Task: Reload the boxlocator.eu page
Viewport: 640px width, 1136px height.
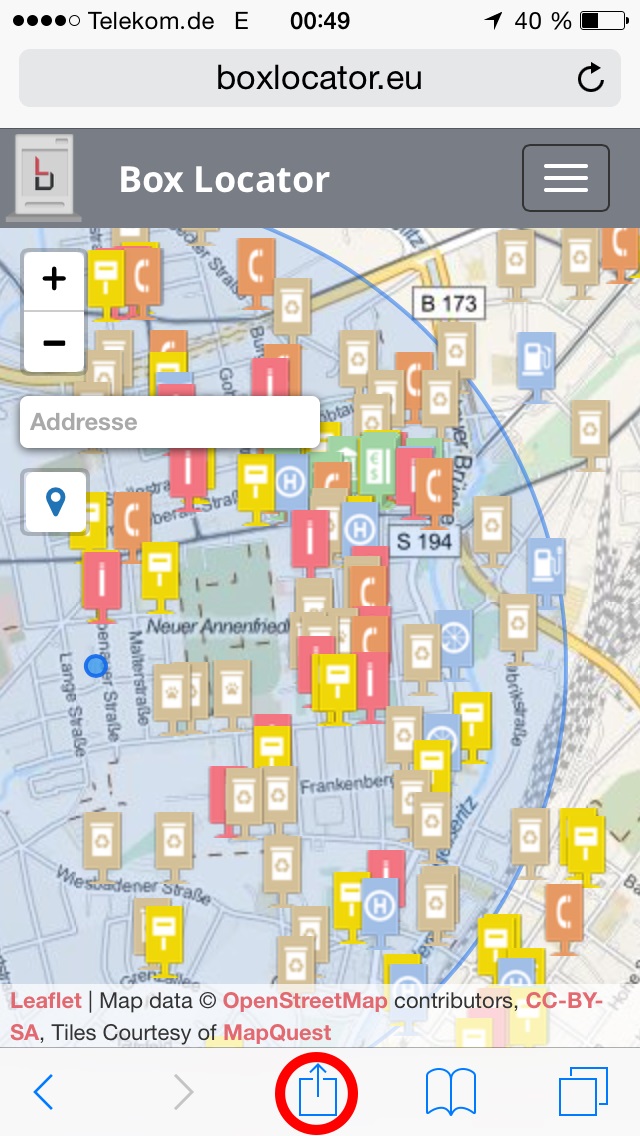Action: (x=591, y=78)
